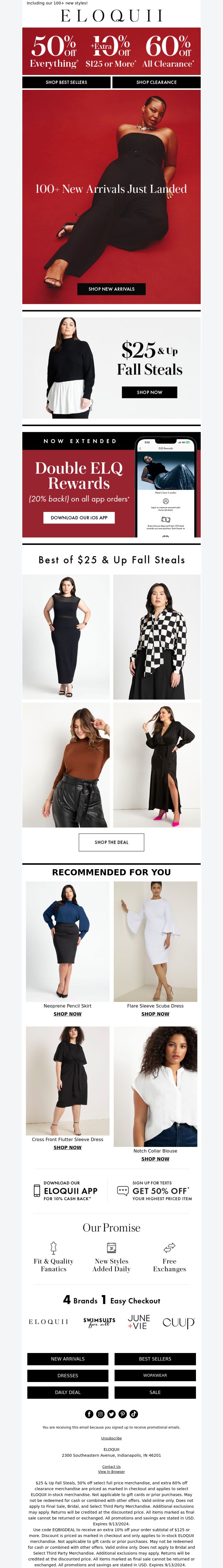Tap the Shop Best Sellers button
The width and height of the screenshot is (223, 1568).
point(66,82)
